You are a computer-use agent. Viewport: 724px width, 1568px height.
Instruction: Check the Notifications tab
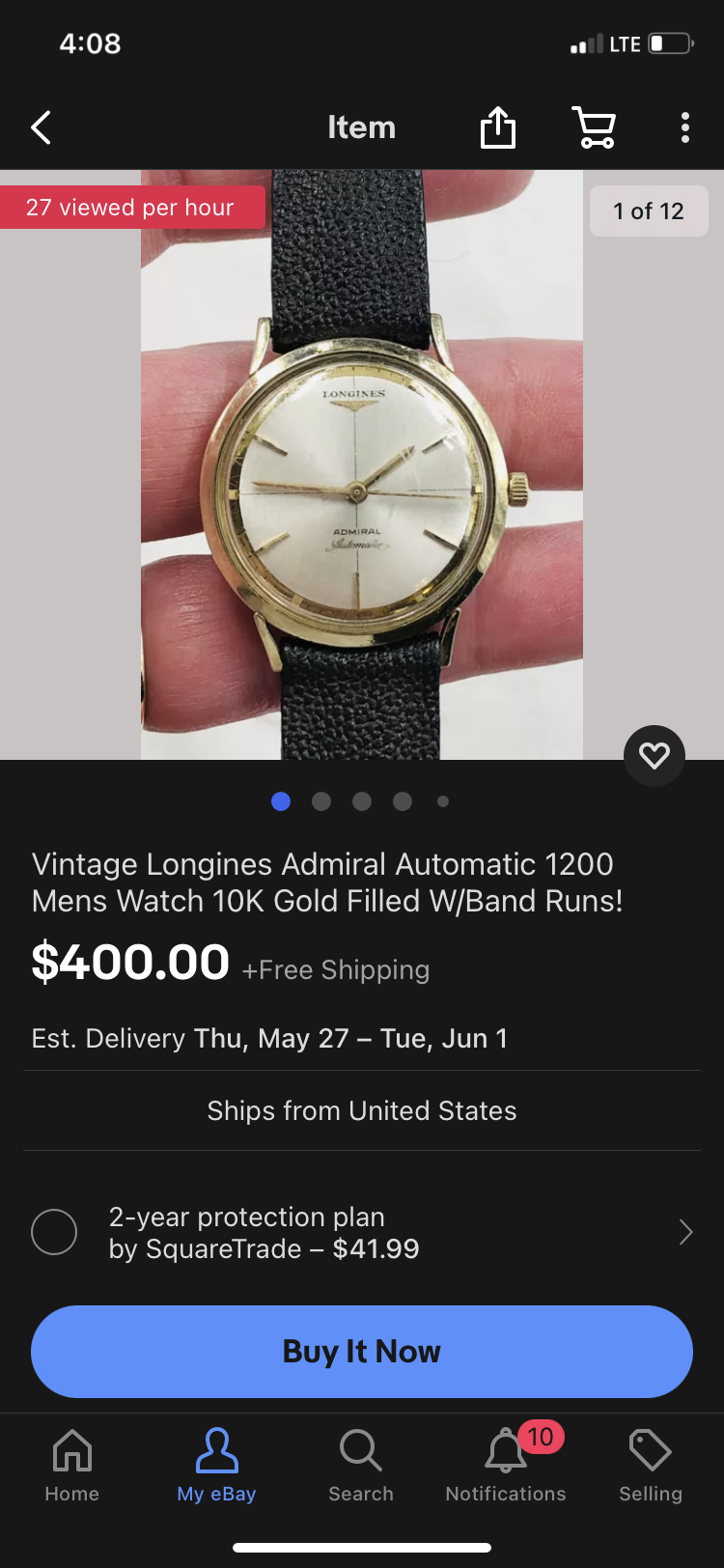tap(506, 1466)
